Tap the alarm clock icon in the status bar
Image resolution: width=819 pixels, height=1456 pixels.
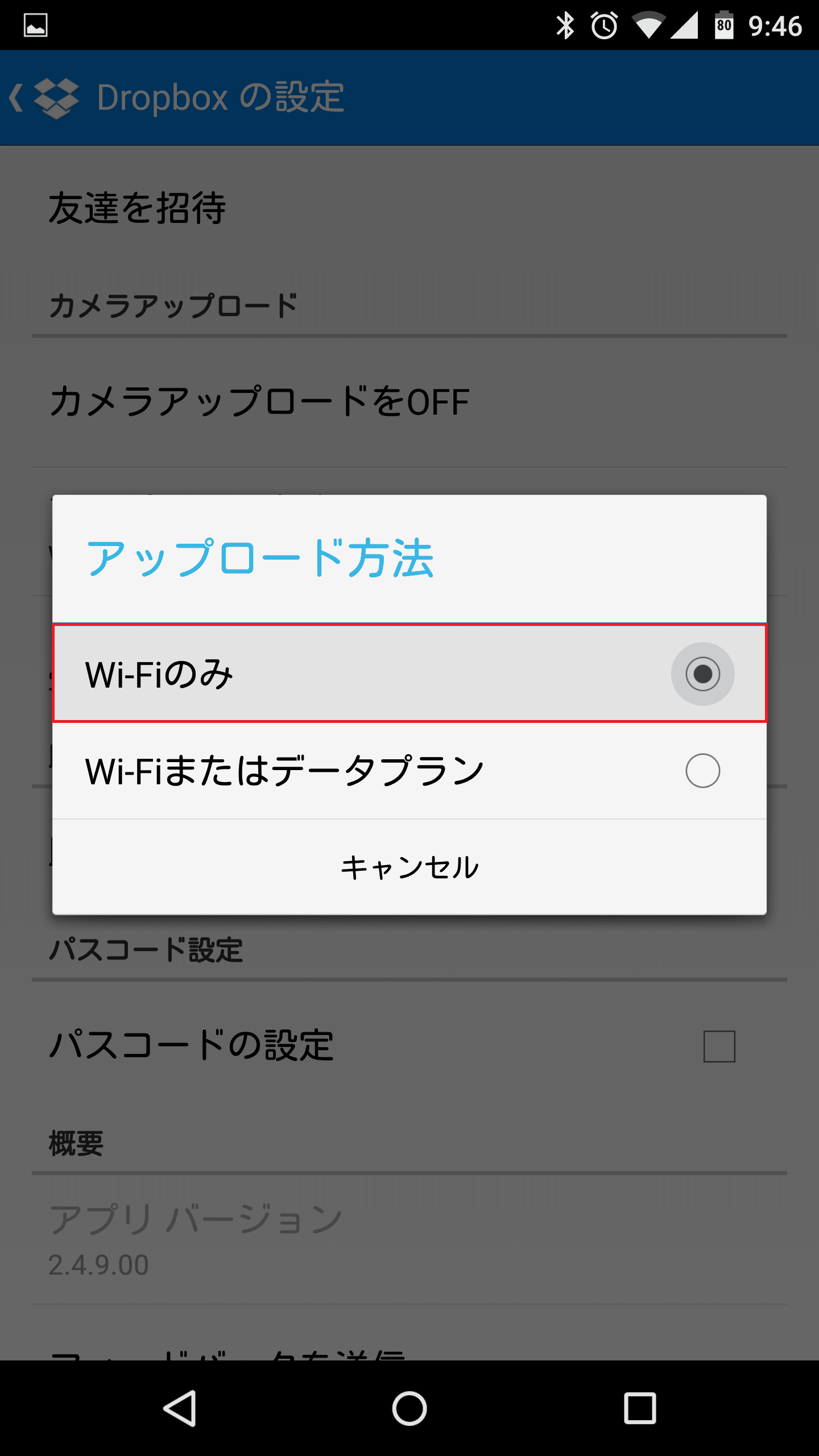click(605, 24)
